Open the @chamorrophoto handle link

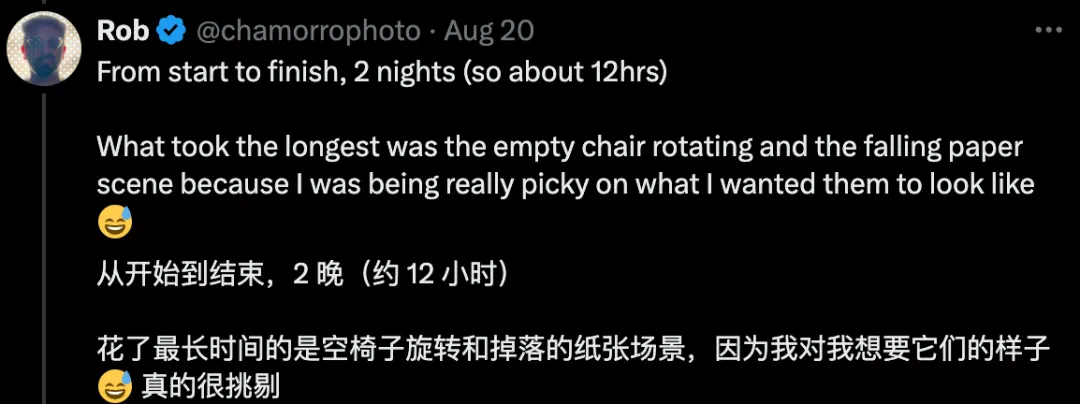(x=308, y=32)
